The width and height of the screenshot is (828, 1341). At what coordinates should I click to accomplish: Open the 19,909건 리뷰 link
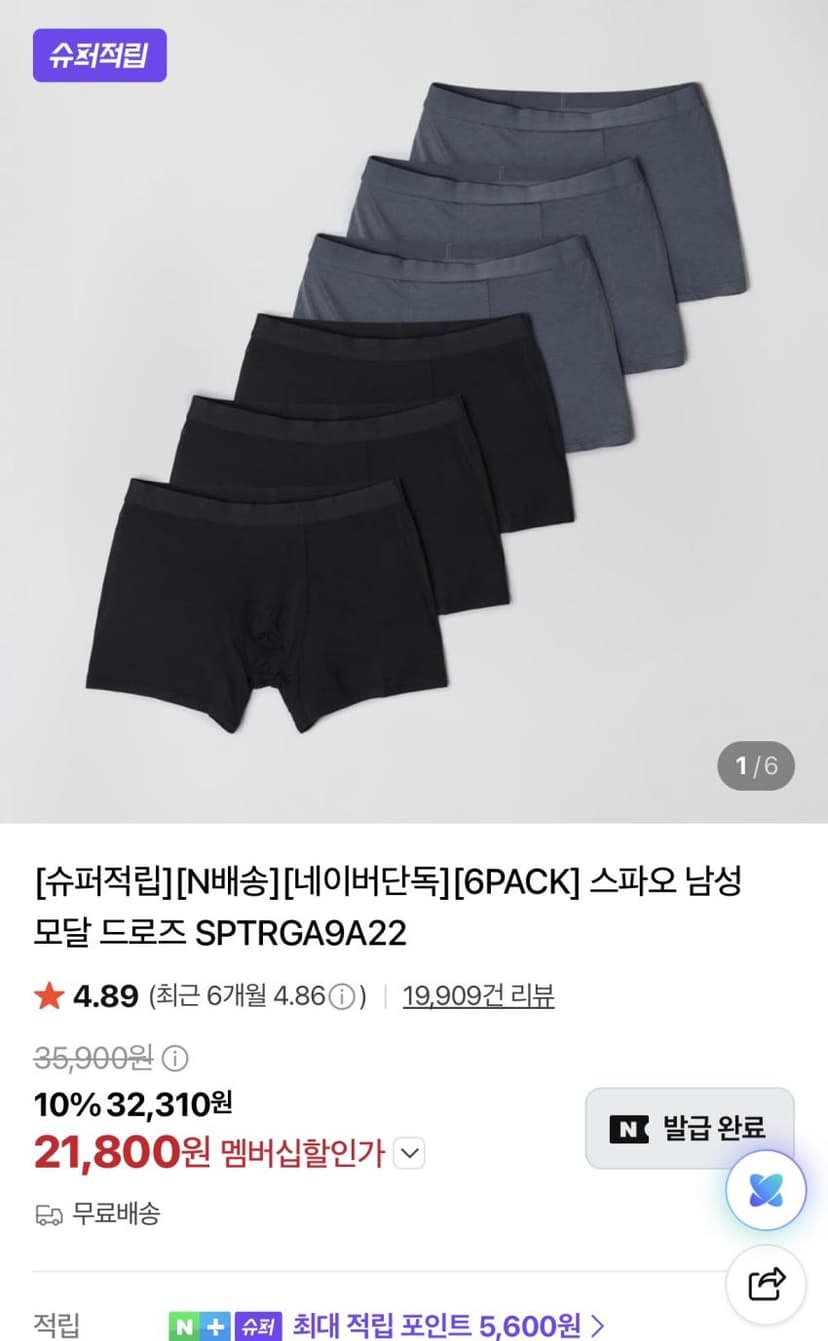point(478,996)
